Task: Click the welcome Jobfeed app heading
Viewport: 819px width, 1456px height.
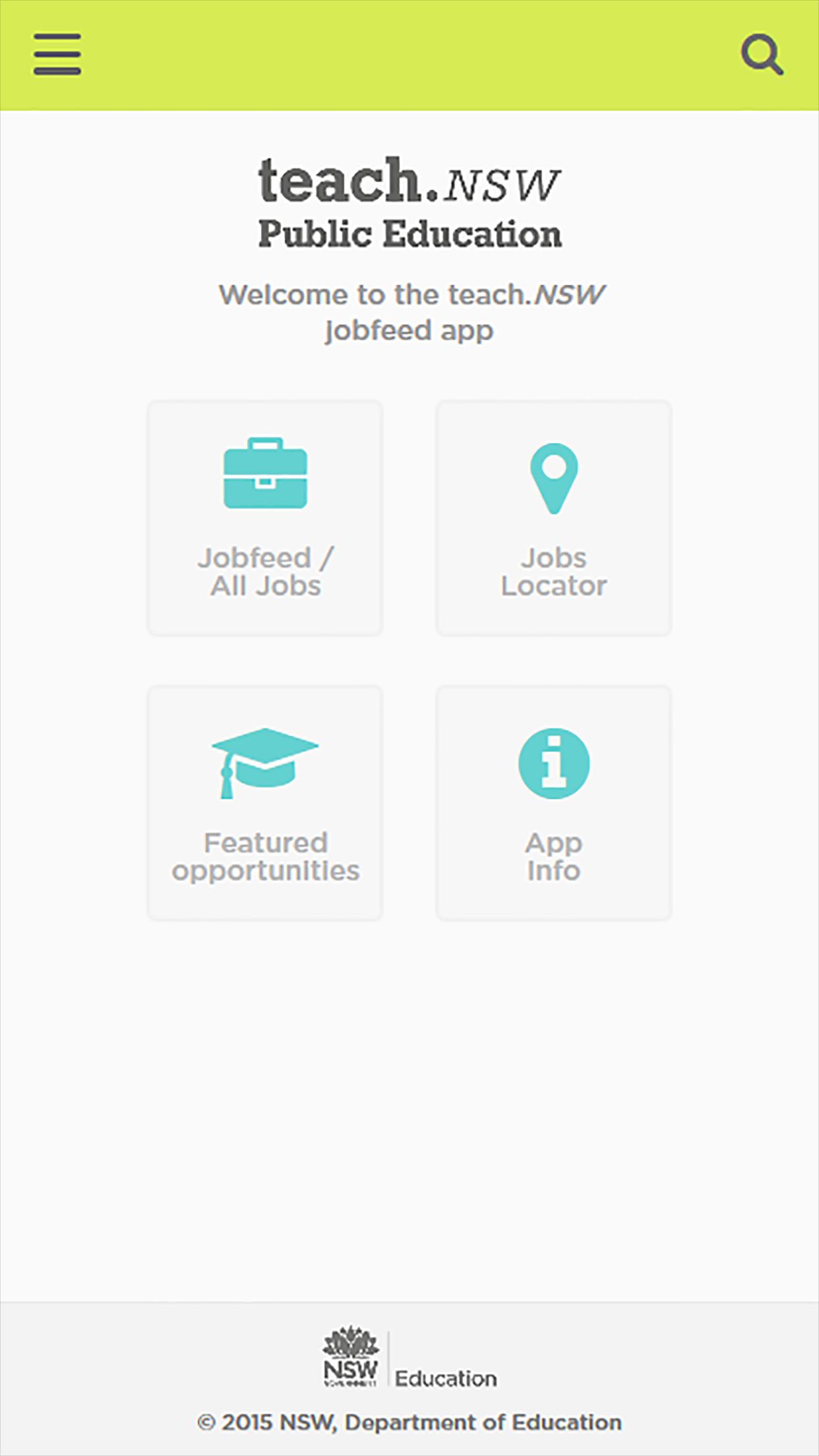Action: 409,312
